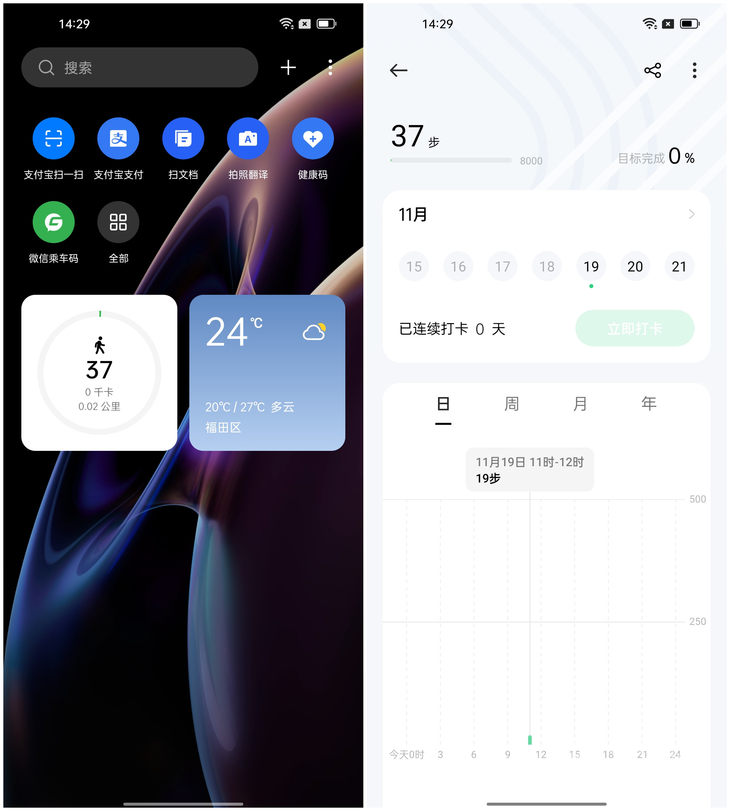Select date 20 in the calendar row

click(635, 266)
